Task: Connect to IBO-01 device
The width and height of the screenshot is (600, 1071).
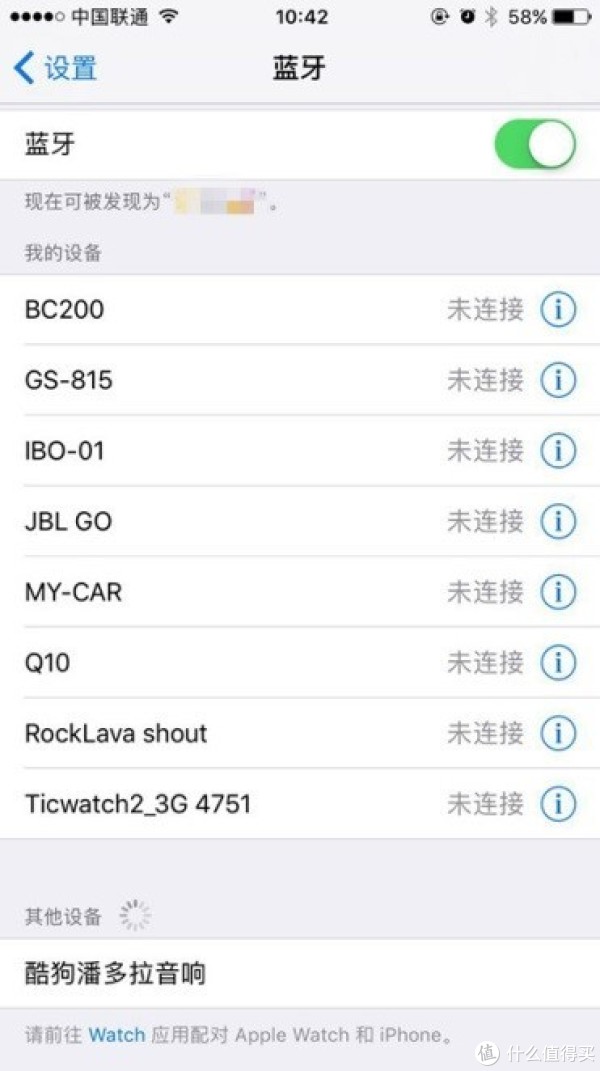Action: click(300, 451)
